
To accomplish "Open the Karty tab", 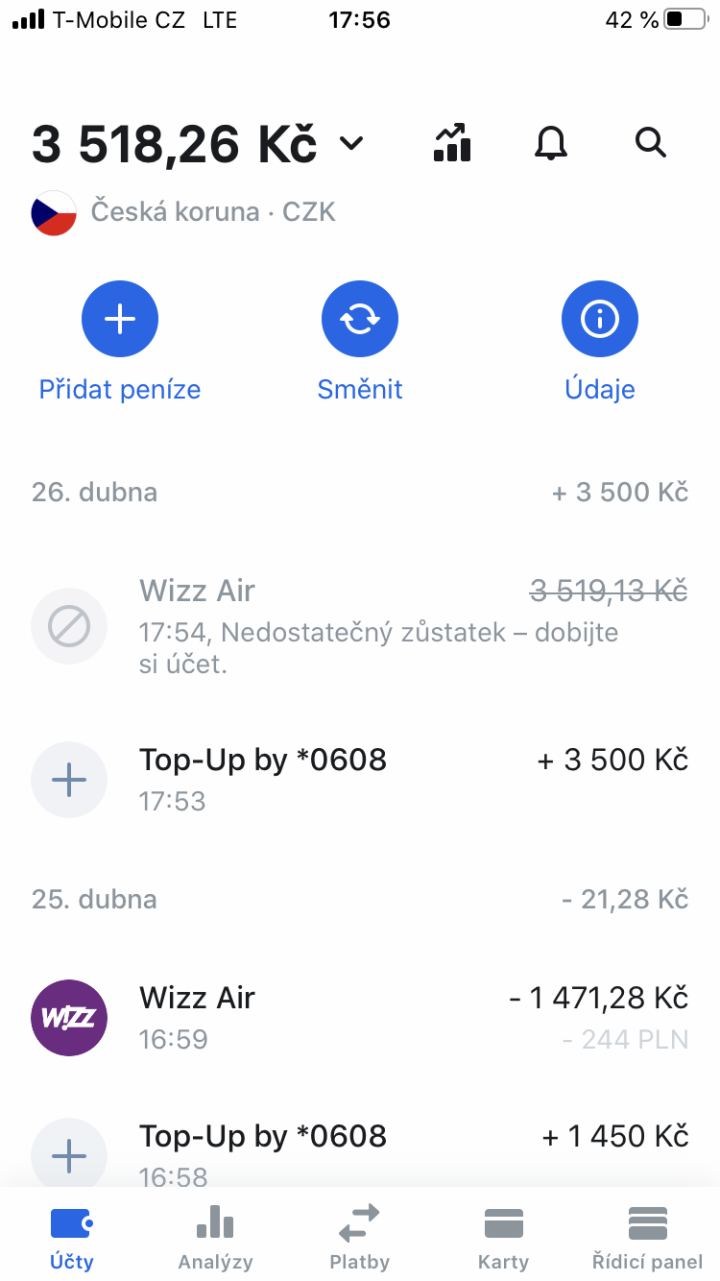I will pyautogui.click(x=503, y=1237).
